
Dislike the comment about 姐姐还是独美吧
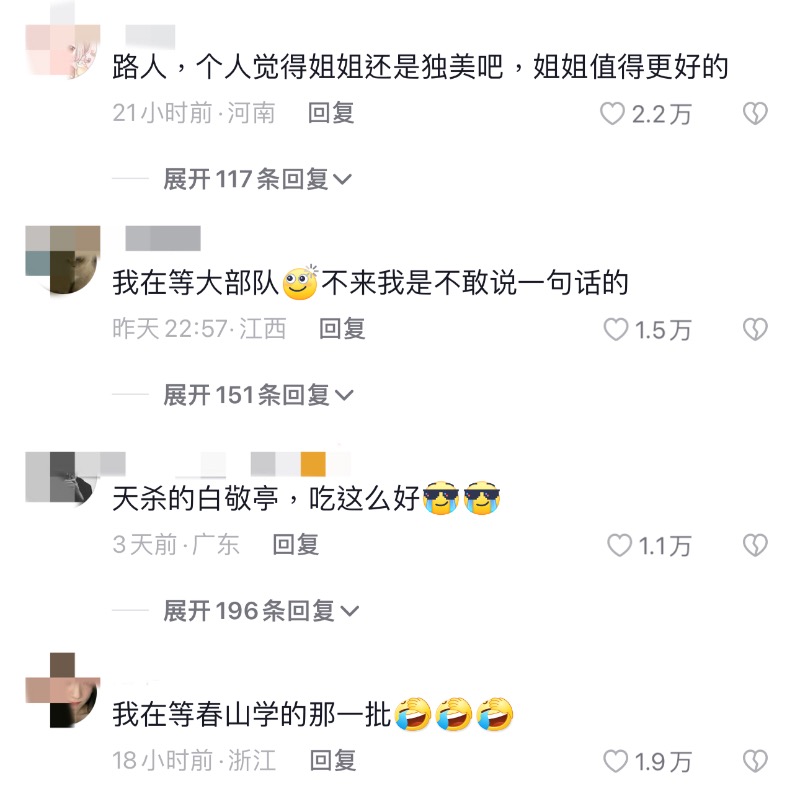click(x=755, y=114)
